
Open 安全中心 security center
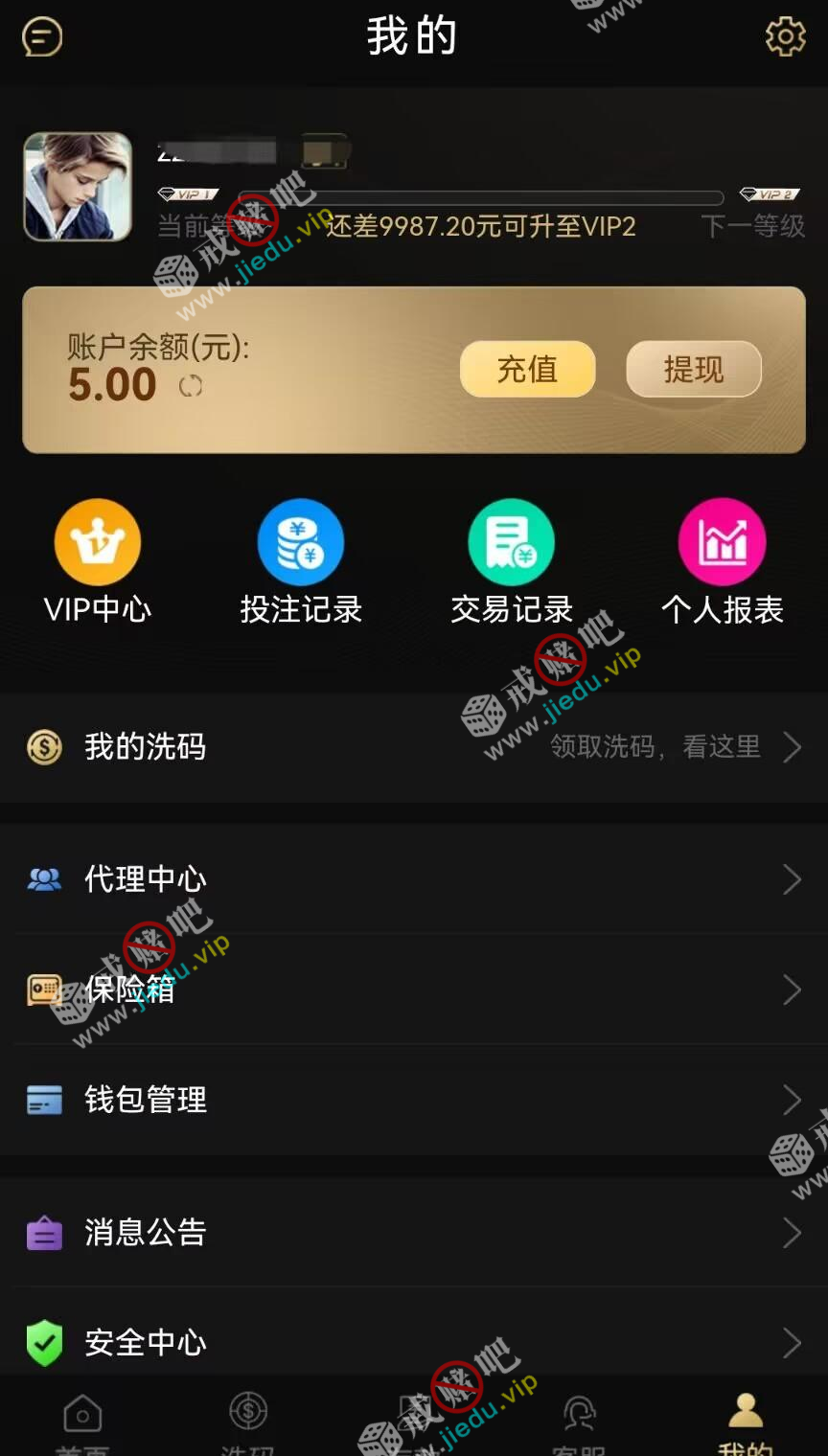click(x=414, y=1342)
